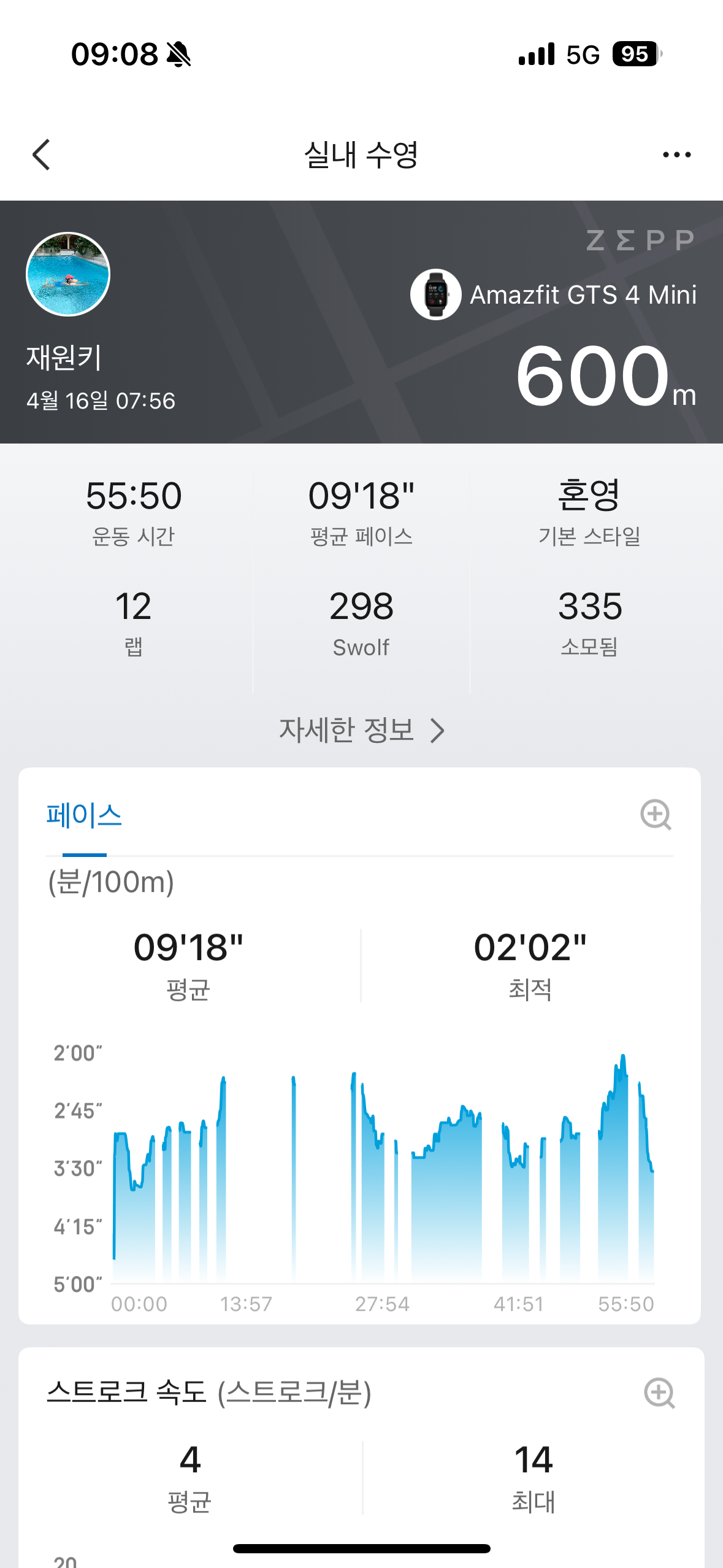
Task: Select the 페이스 chart tab
Action: pyautogui.click(x=85, y=816)
